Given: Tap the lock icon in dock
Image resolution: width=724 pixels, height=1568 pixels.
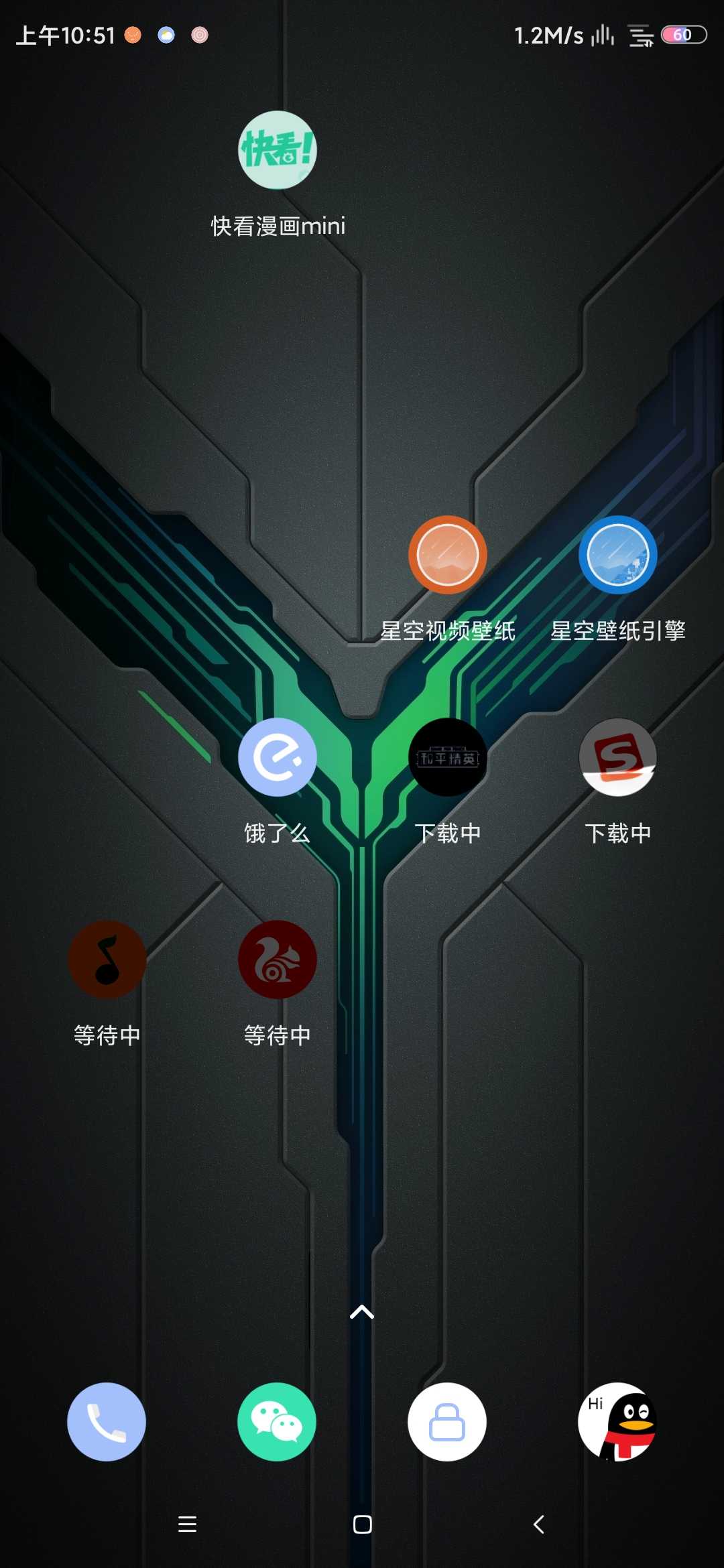Looking at the screenshot, I should pos(447,1422).
